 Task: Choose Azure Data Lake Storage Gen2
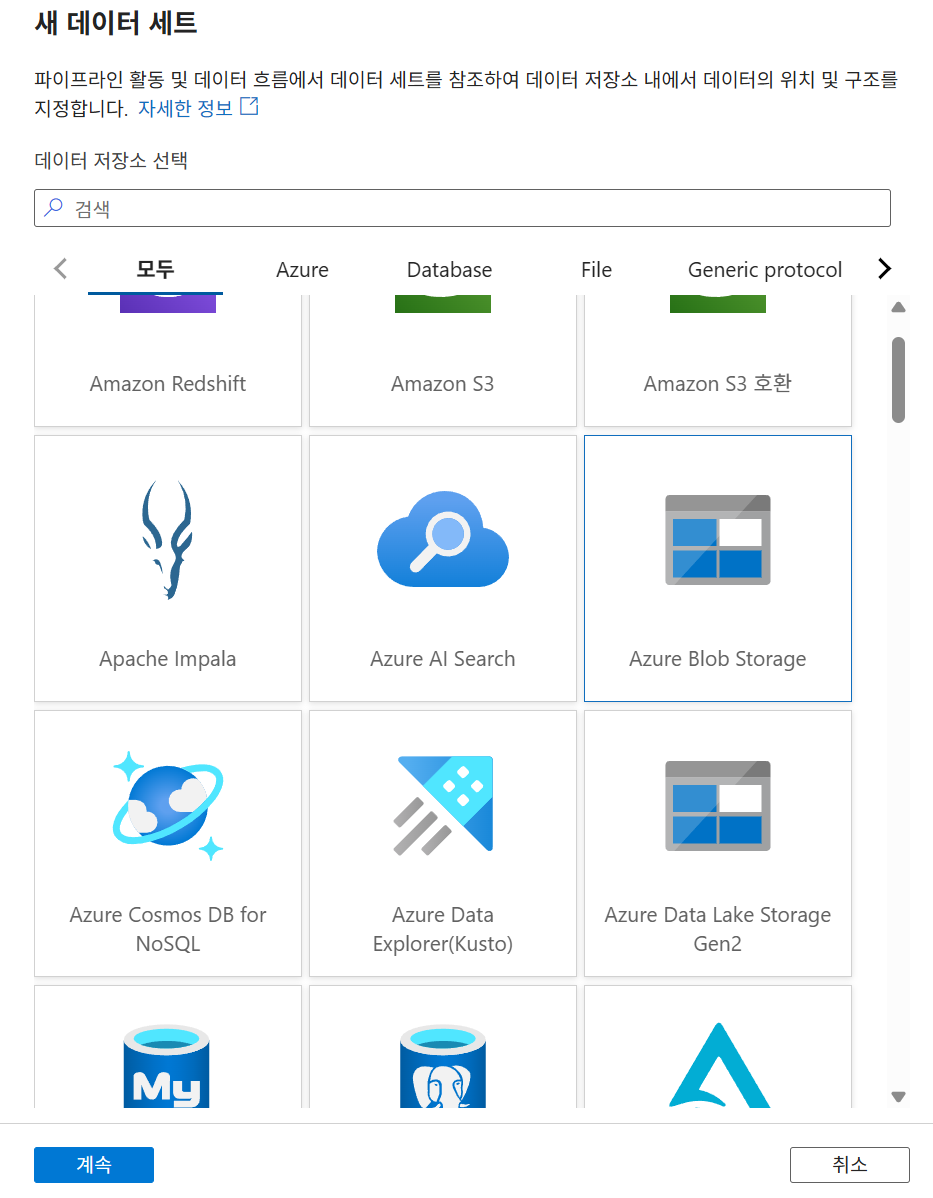coord(718,843)
